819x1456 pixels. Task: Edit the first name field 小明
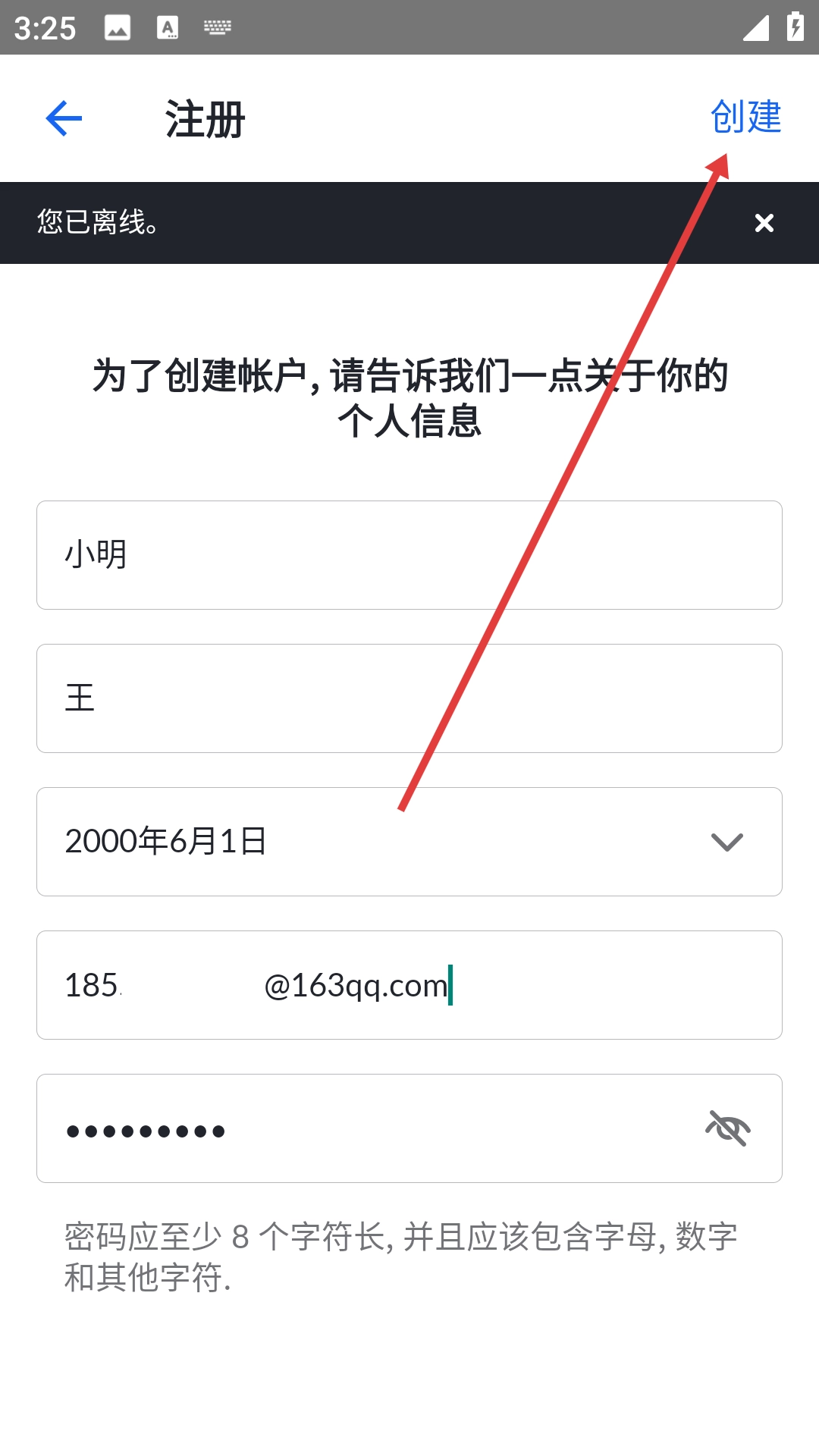pyautogui.click(x=409, y=555)
